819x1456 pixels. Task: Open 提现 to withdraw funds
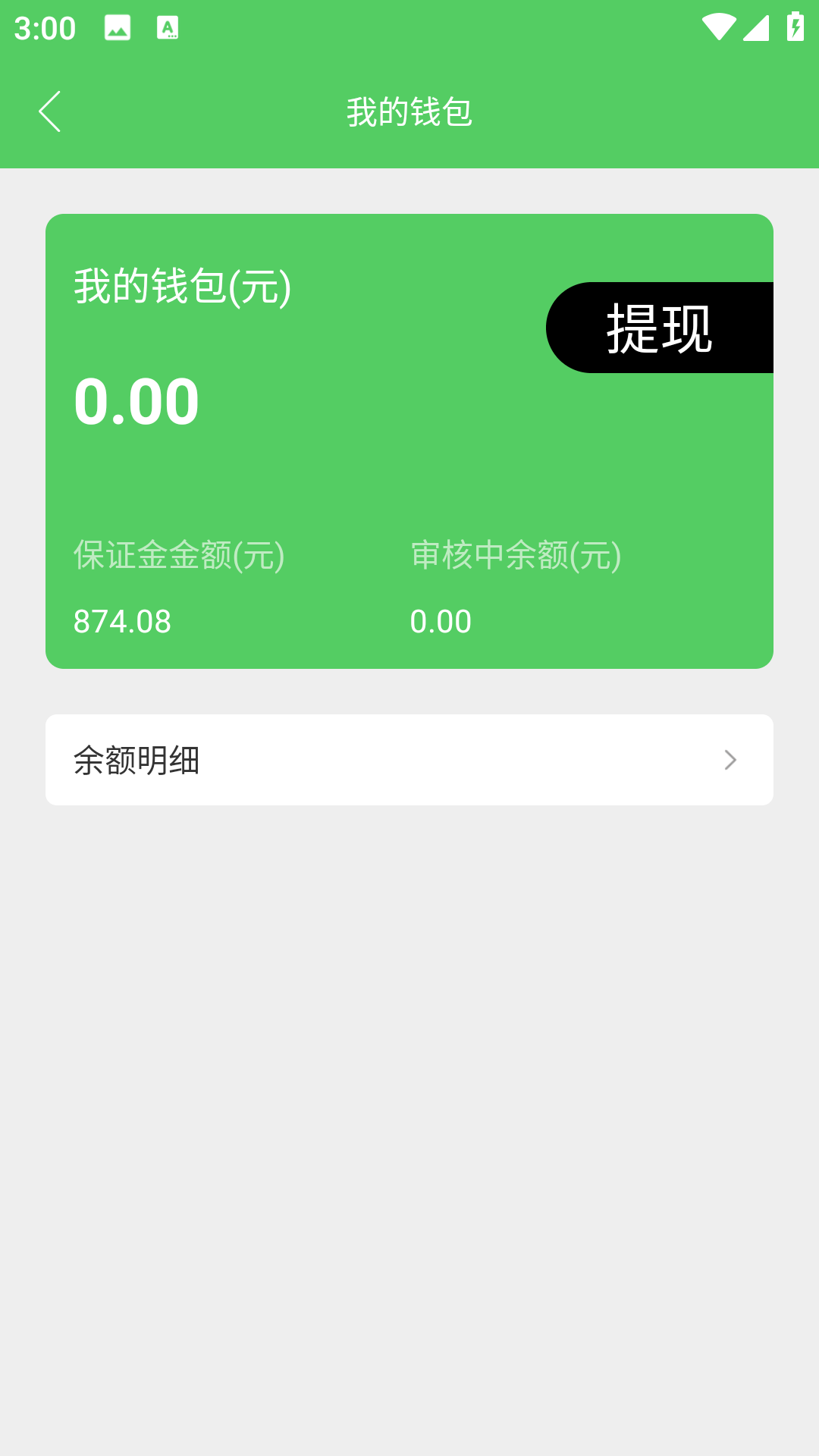(x=658, y=328)
